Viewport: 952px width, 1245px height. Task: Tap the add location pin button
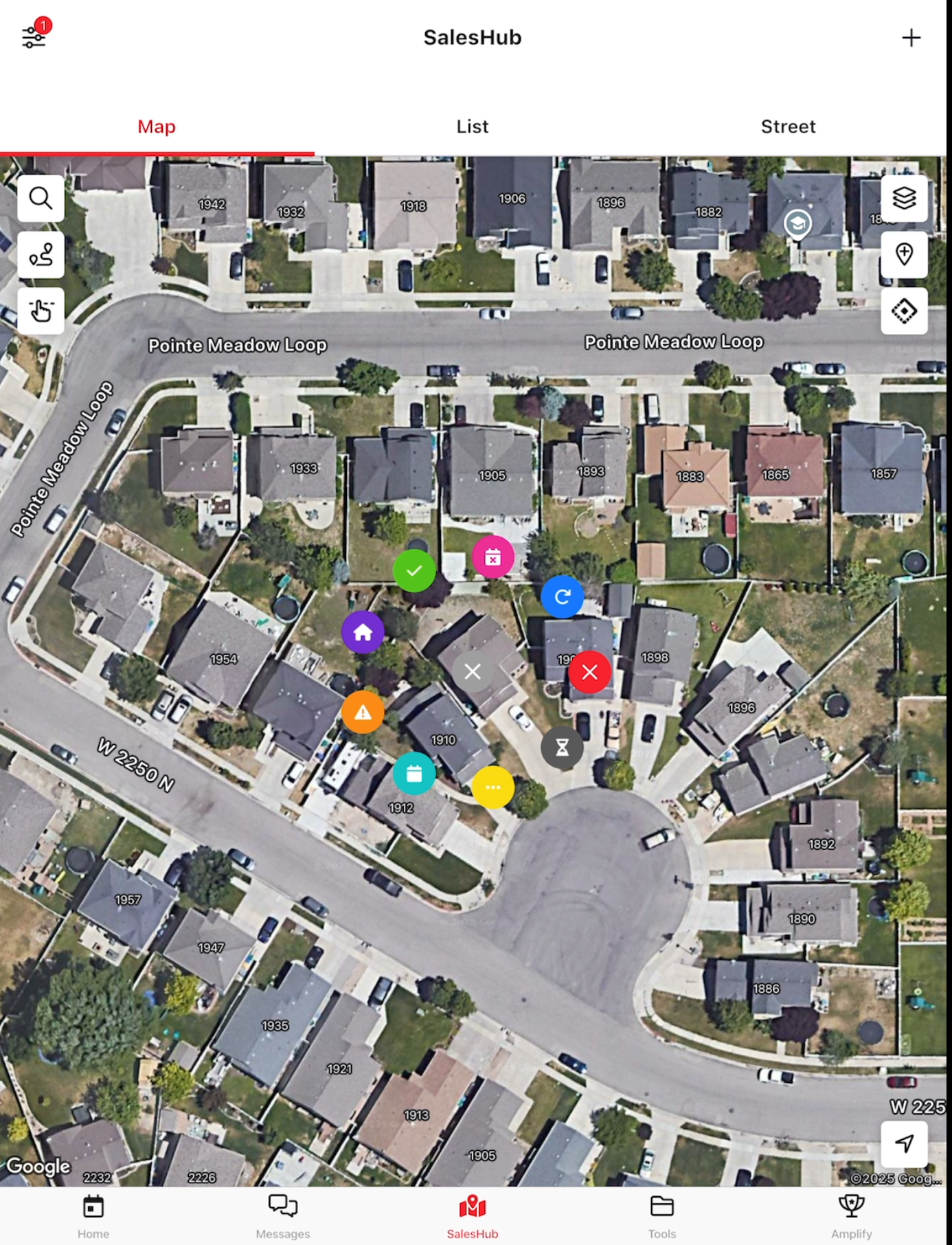[x=904, y=255]
